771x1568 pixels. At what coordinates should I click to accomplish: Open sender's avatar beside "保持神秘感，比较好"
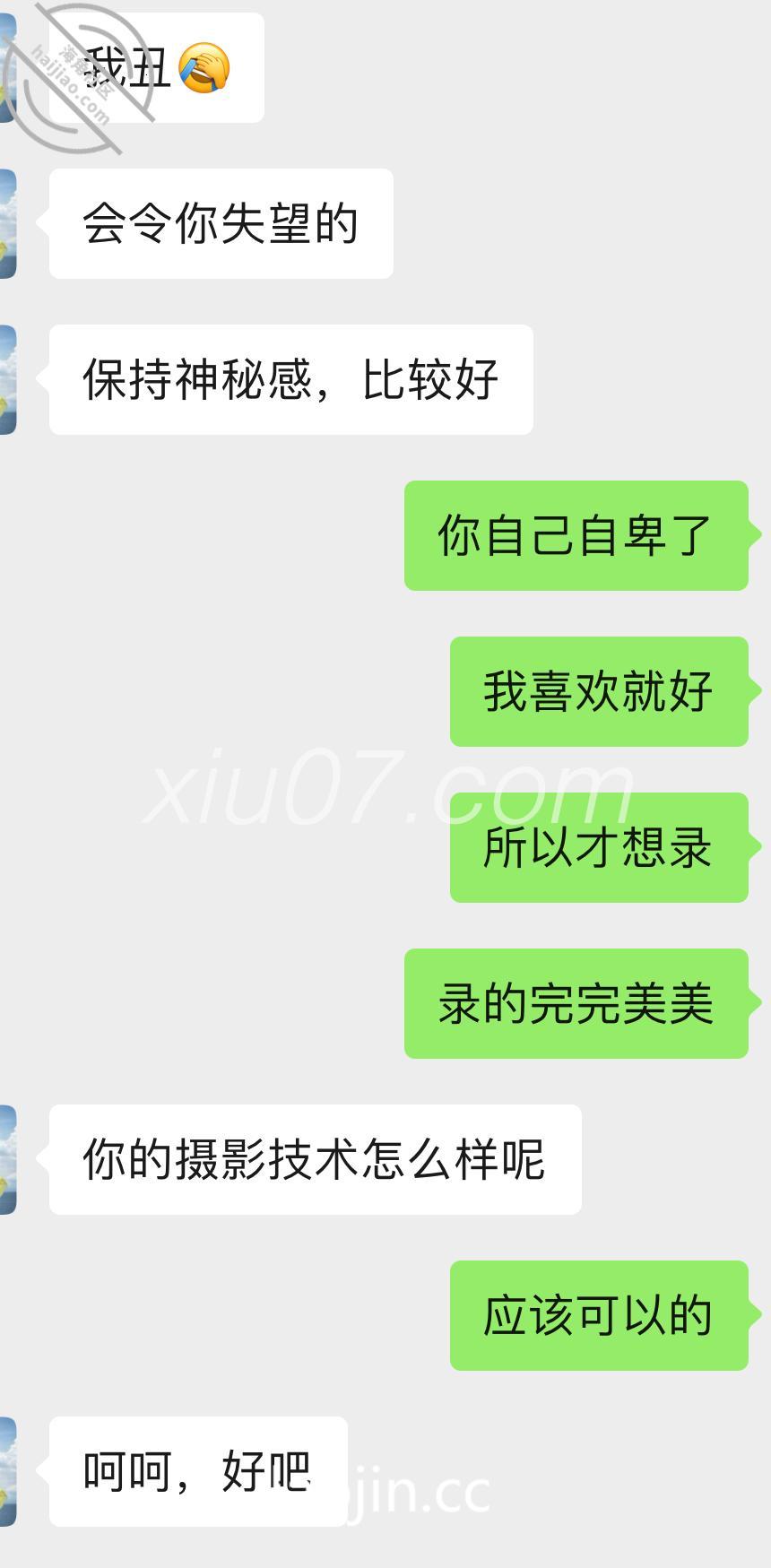[x=7, y=379]
